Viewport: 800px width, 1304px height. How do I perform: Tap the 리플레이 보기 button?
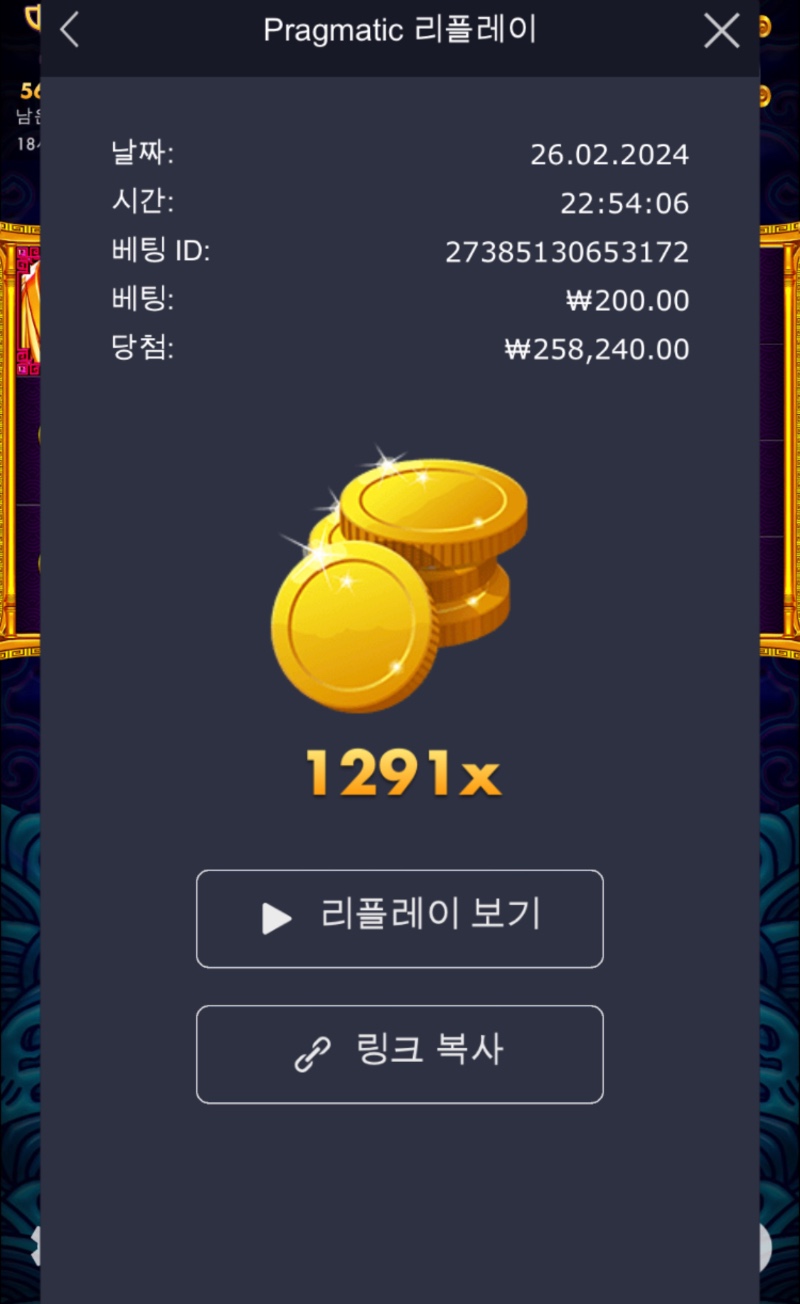pyautogui.click(x=400, y=918)
